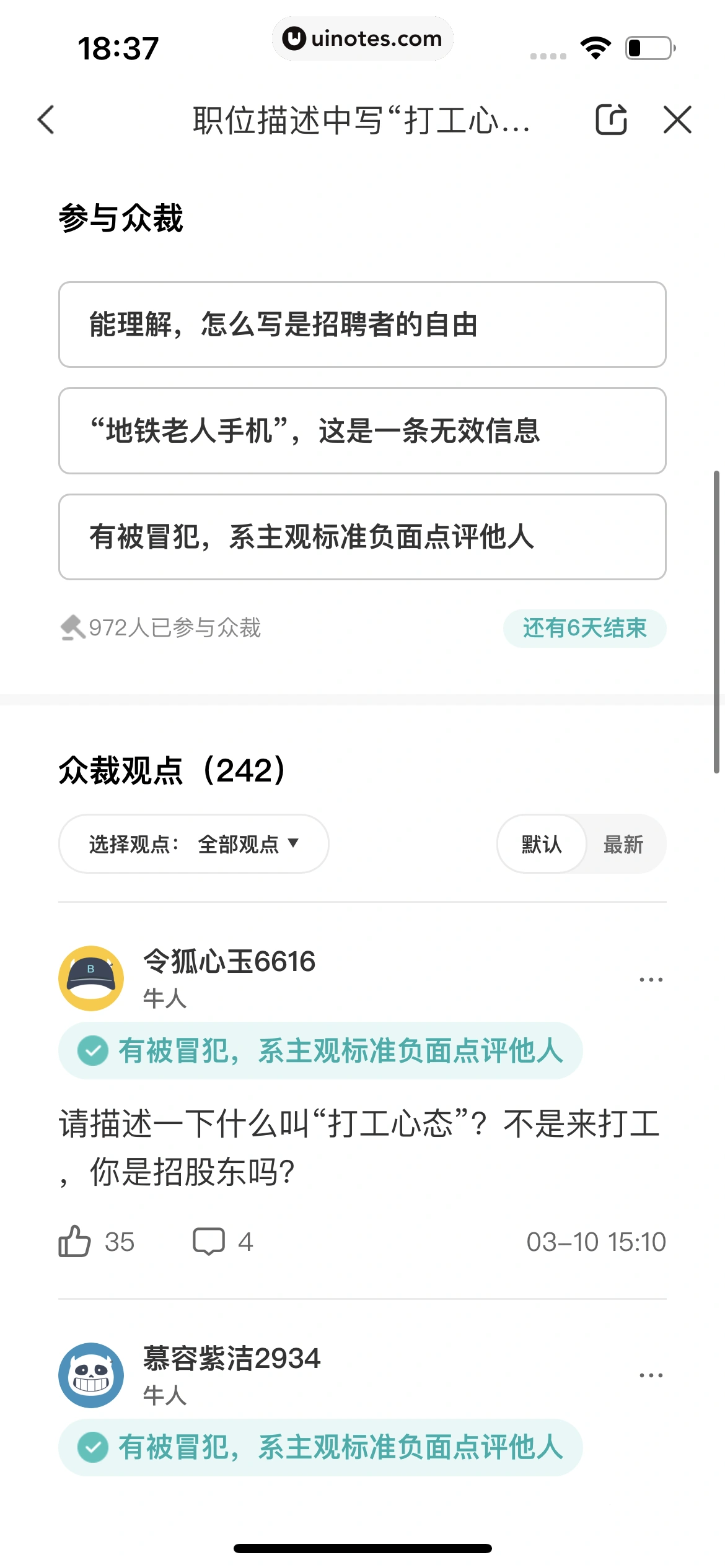Open comments via the speech bubble icon
Viewport: 725px width, 1568px height.
[x=211, y=1241]
